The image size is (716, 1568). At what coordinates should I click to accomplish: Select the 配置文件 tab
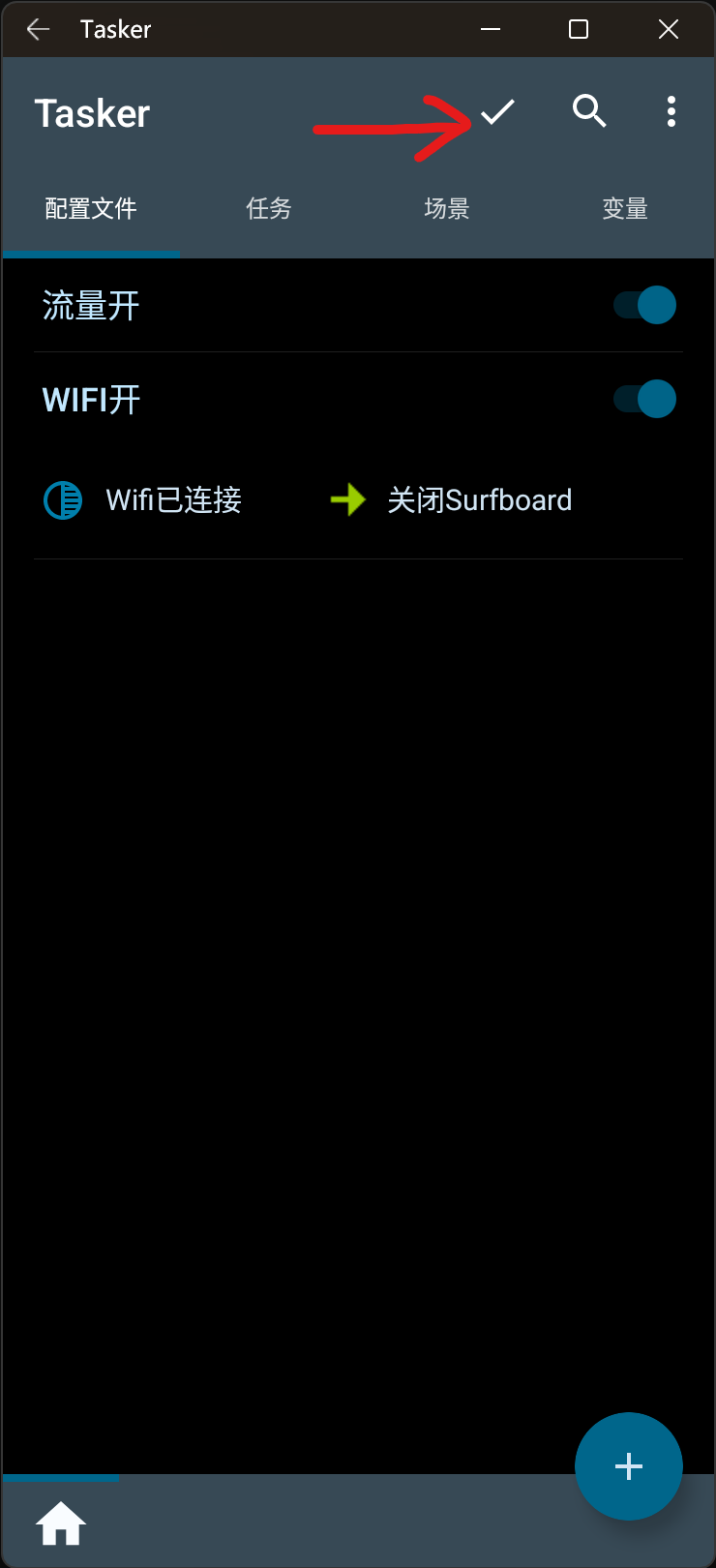[x=91, y=208]
